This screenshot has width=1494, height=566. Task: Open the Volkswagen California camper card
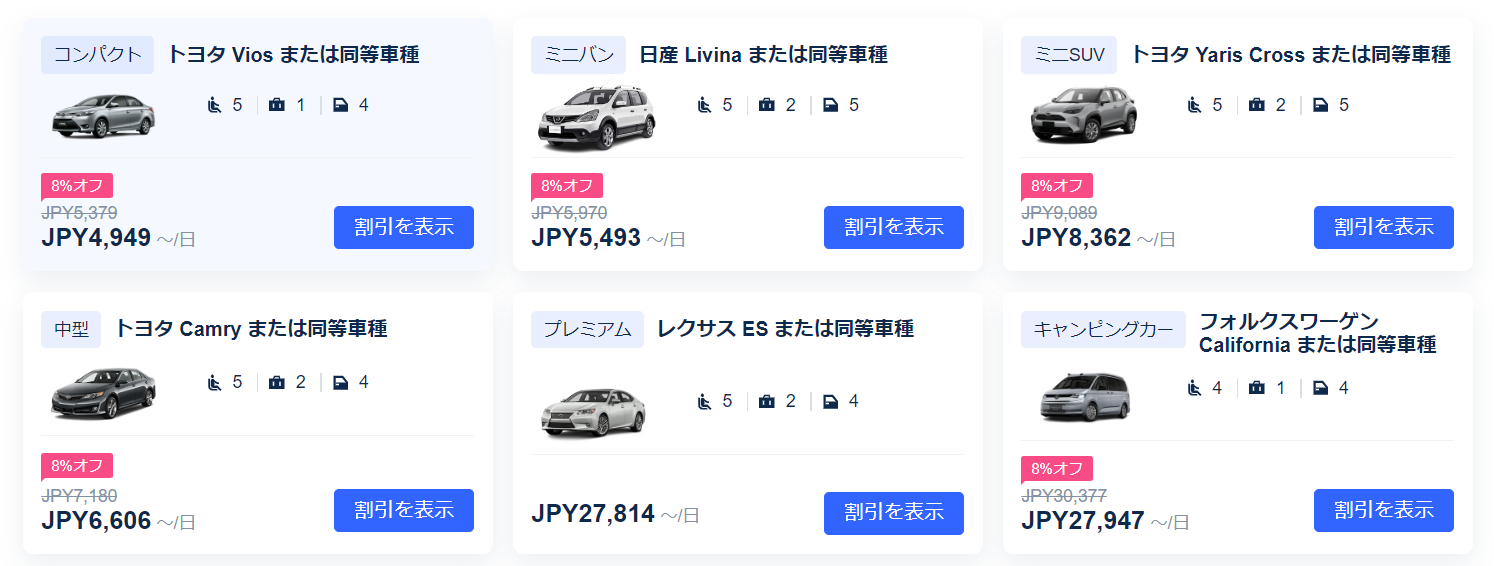[x=1316, y=333]
